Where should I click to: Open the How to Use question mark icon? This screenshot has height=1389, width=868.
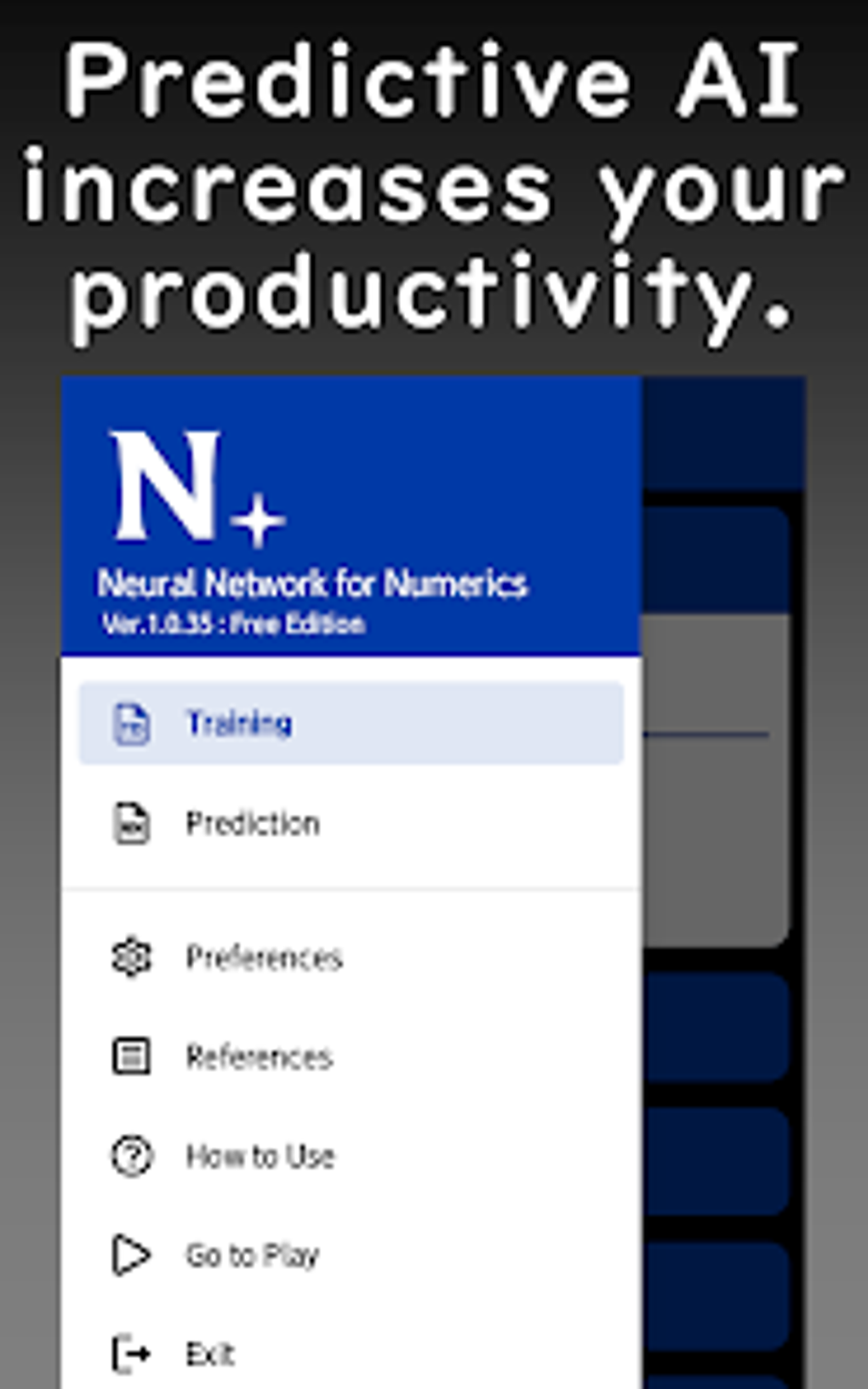[x=129, y=1156]
